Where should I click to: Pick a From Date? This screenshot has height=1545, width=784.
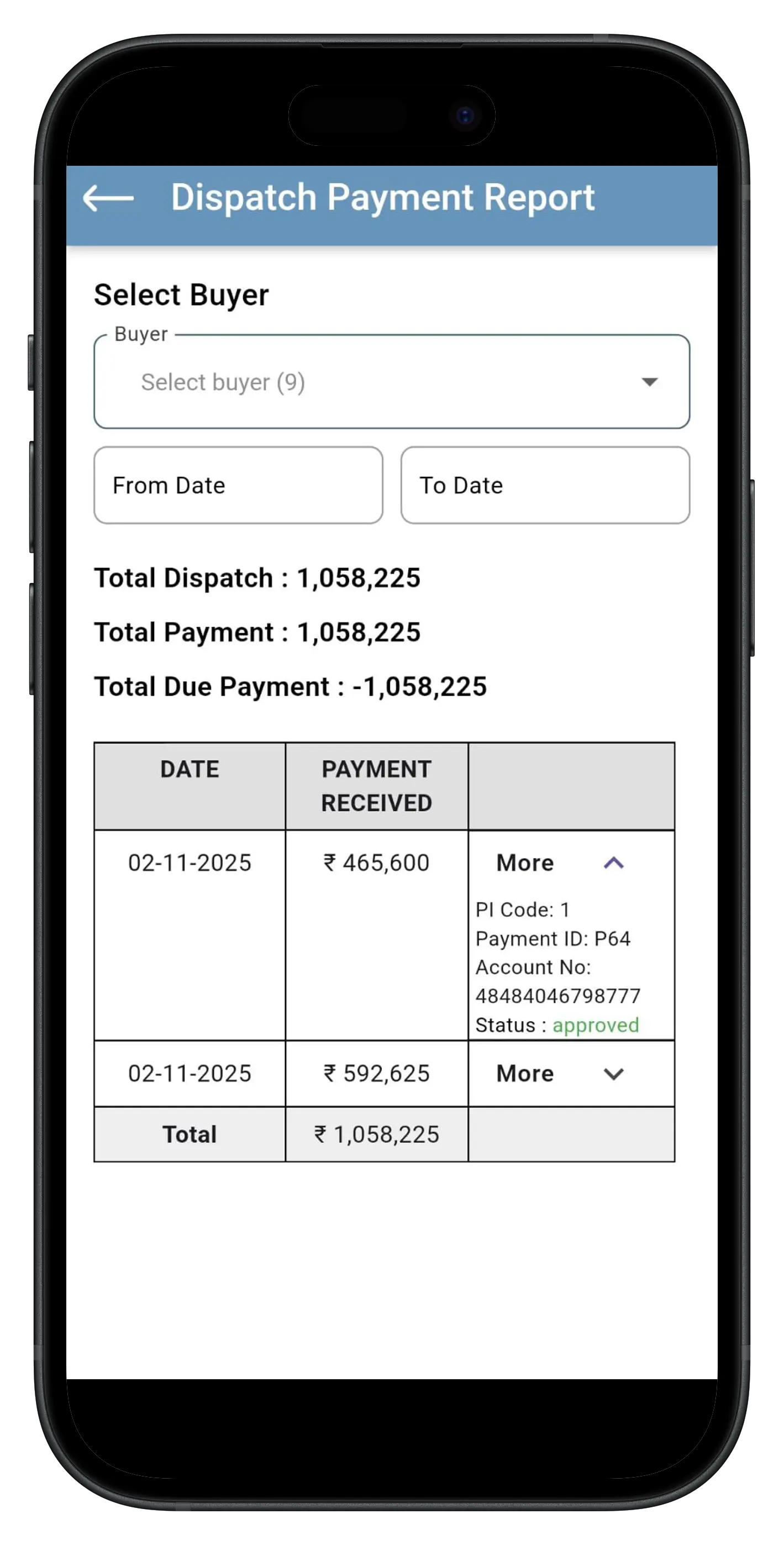(x=238, y=485)
